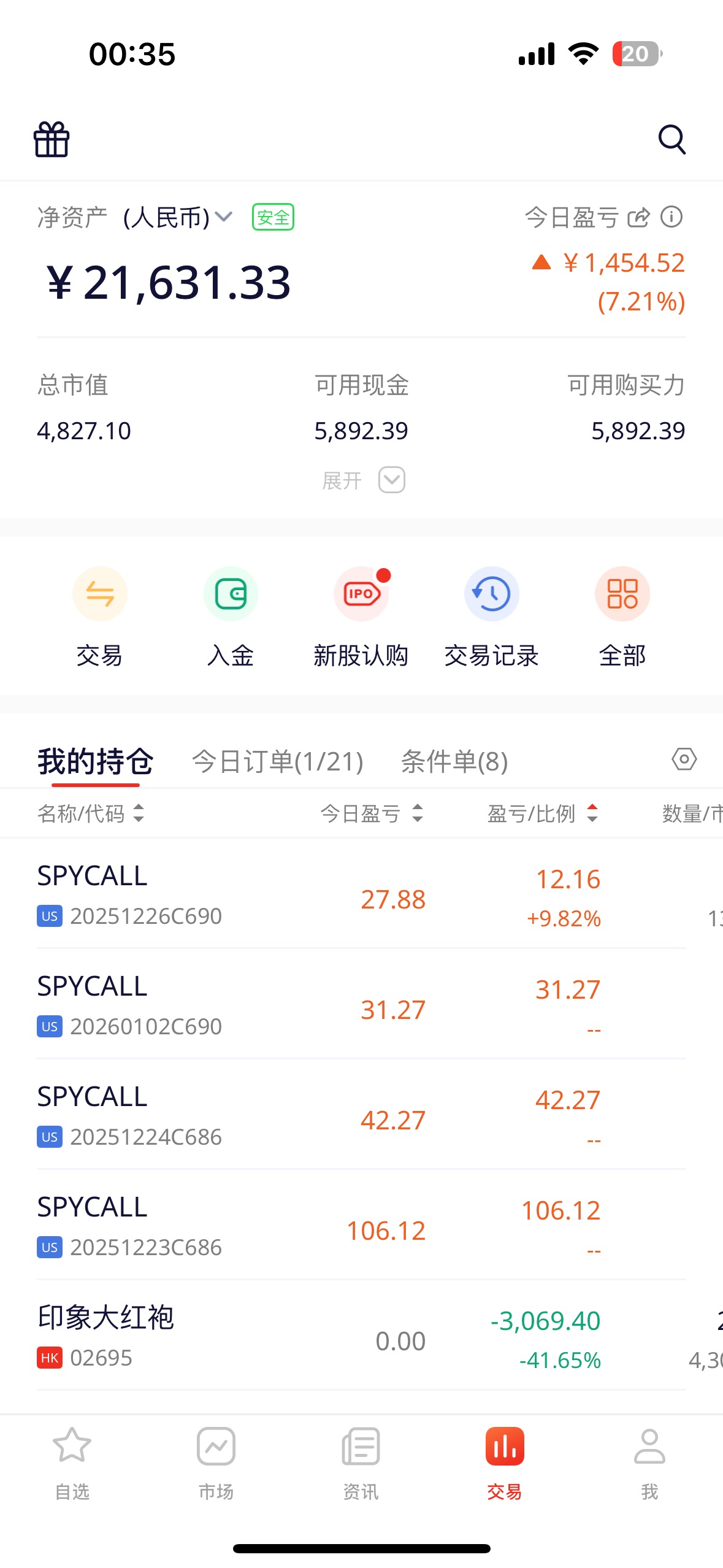This screenshot has height=1568, width=723.
Task: Open the gift rewards icon
Action: click(52, 139)
